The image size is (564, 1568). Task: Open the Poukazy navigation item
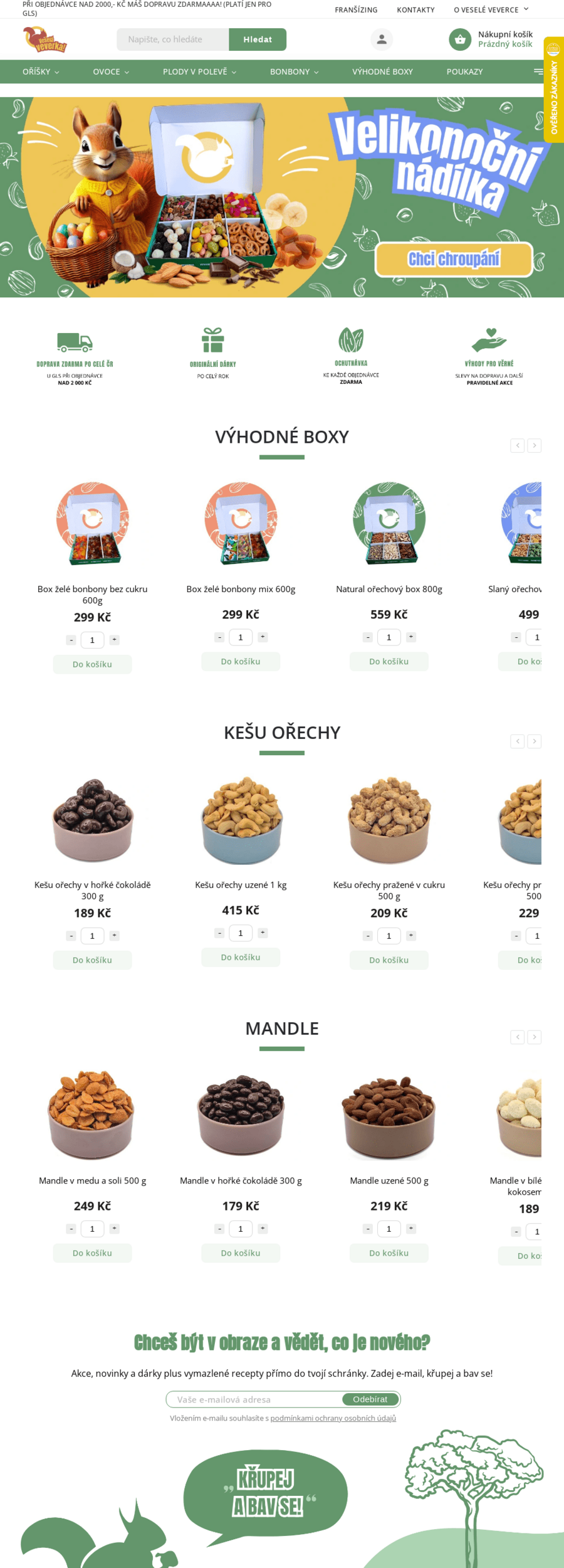click(x=464, y=72)
